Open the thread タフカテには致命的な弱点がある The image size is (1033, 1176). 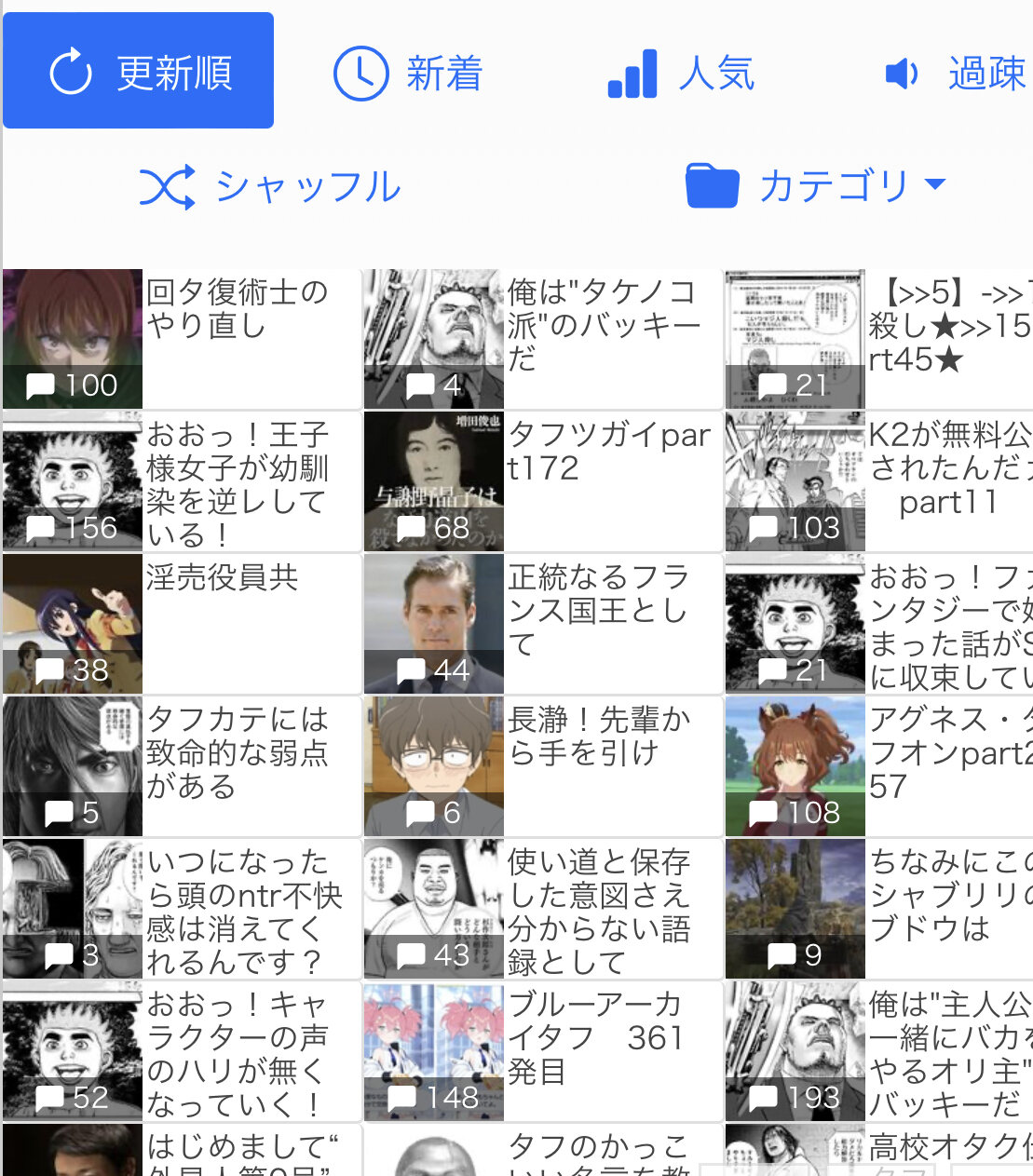[238, 752]
